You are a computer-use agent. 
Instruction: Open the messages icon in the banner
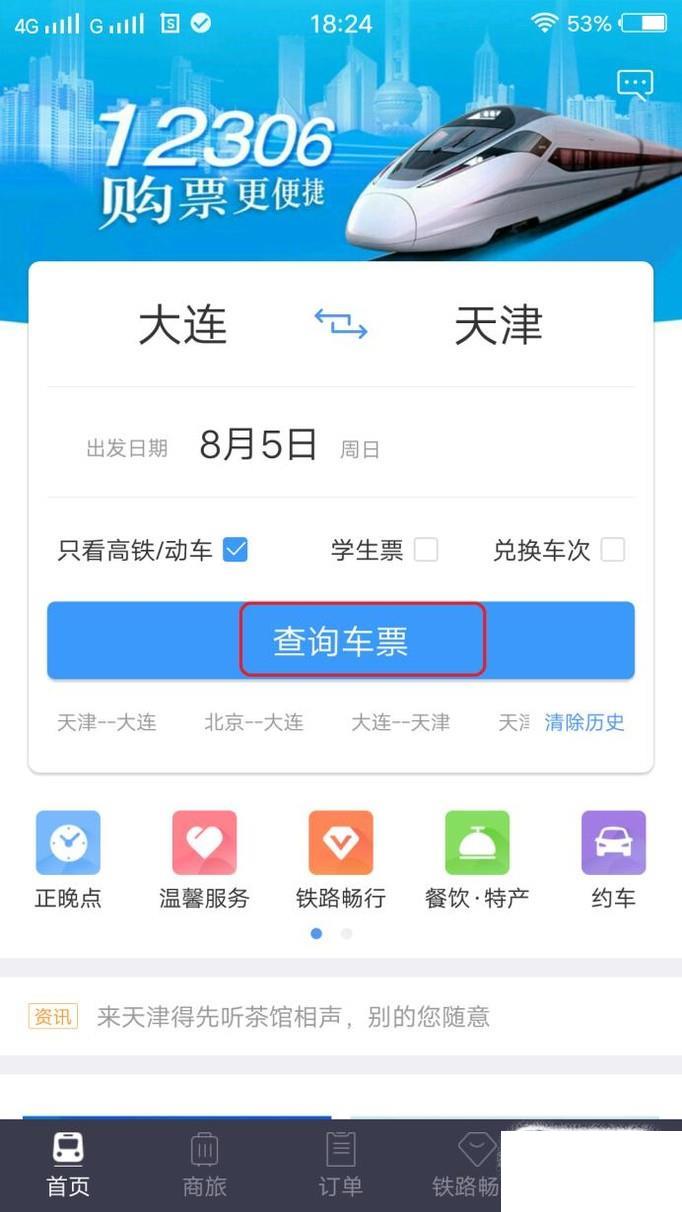pos(635,84)
